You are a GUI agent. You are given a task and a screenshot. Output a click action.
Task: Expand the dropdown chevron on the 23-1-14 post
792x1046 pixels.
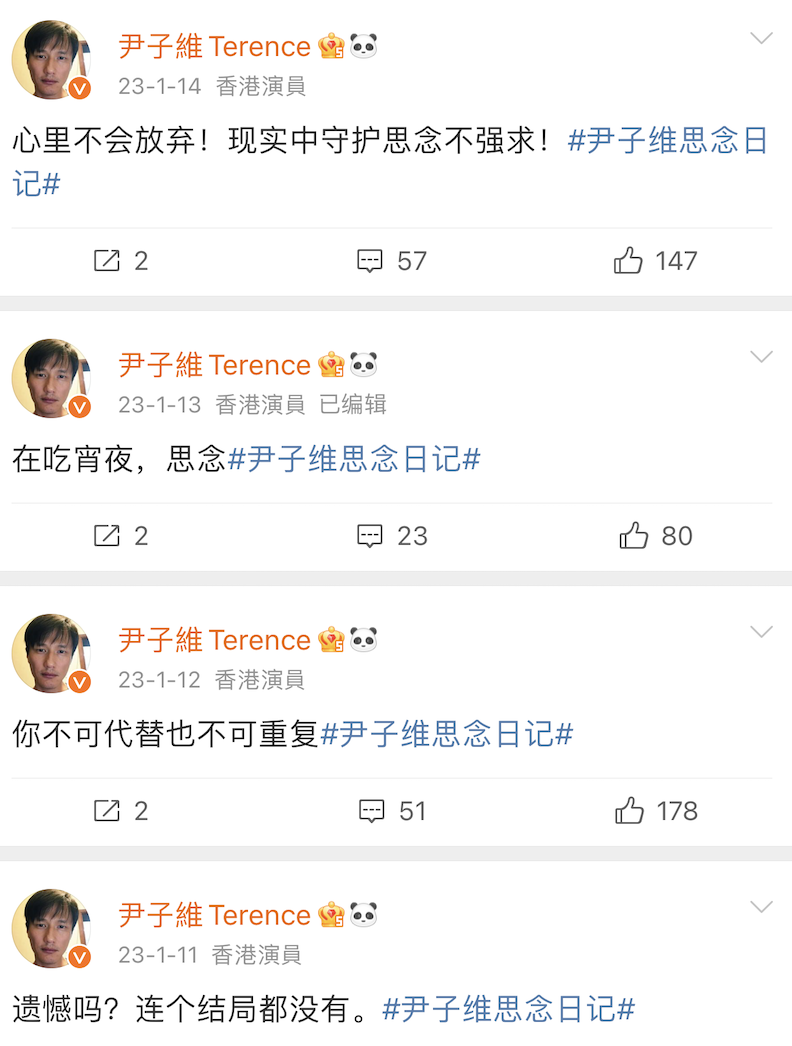click(762, 39)
